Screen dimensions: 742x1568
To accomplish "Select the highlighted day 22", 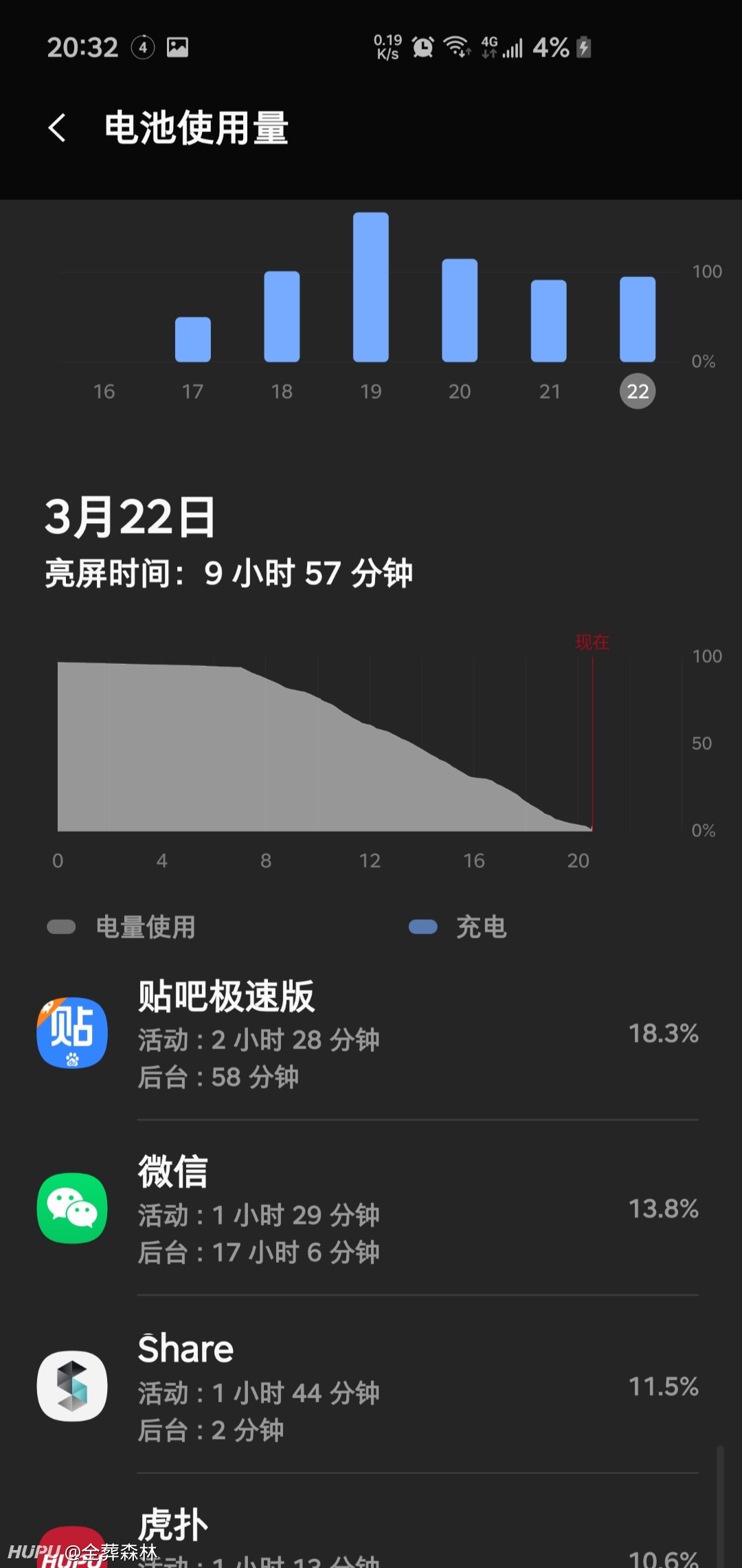I will coord(638,391).
